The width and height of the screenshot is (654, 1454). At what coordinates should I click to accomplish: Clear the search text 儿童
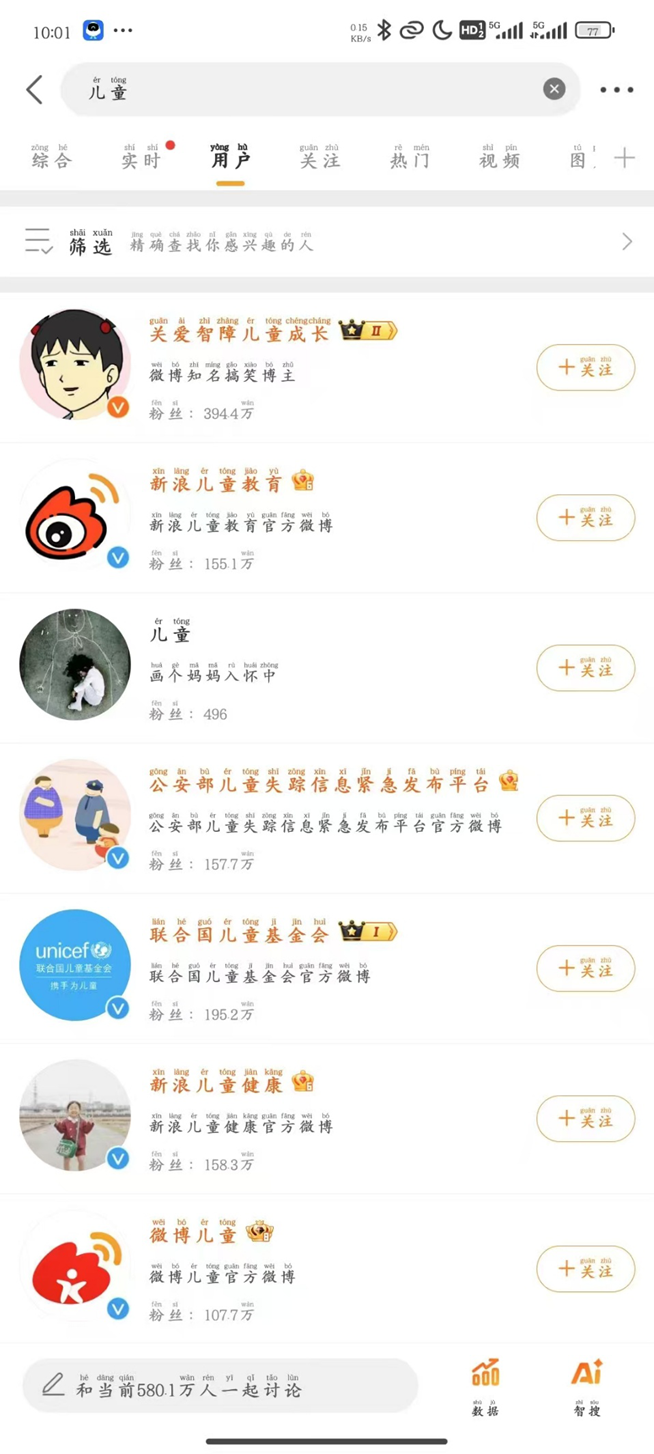click(554, 90)
